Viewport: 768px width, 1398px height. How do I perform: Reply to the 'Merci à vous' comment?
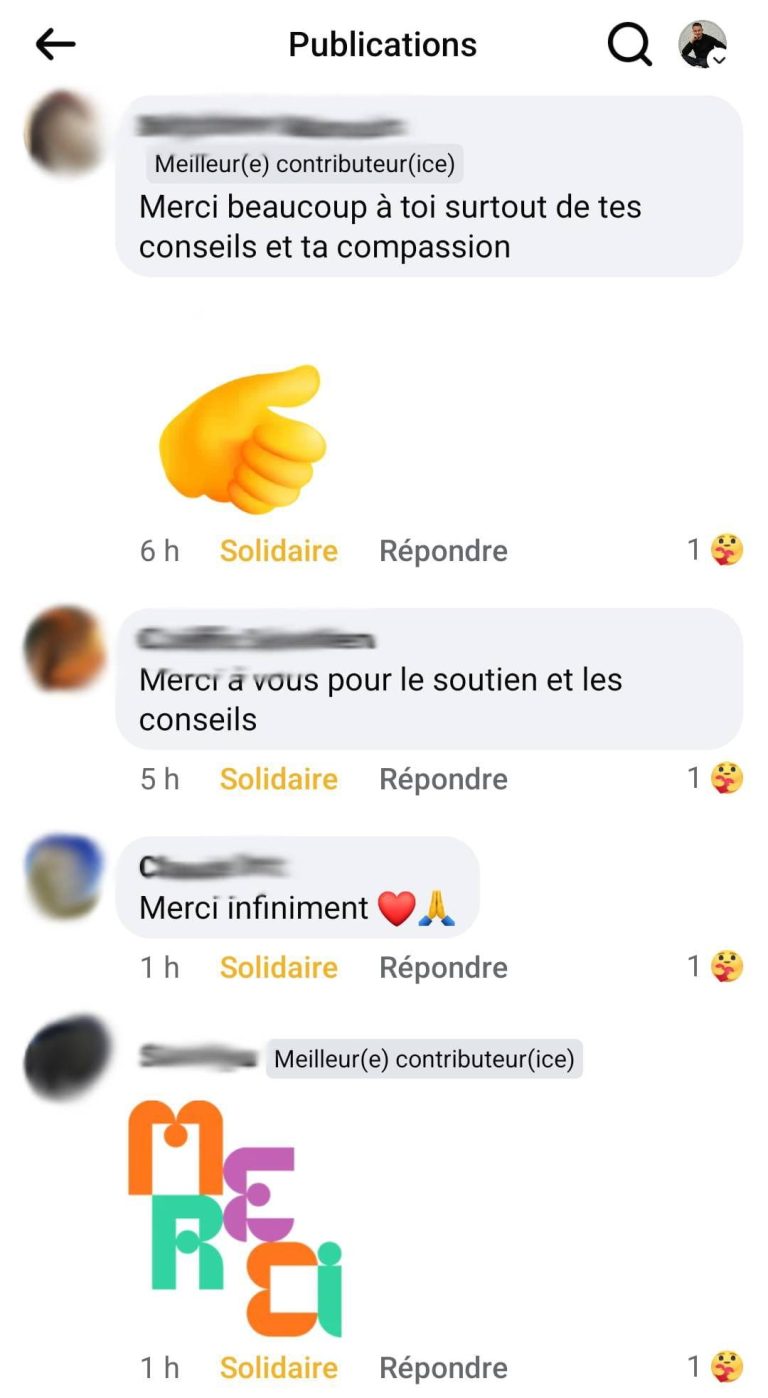pyautogui.click(x=443, y=779)
